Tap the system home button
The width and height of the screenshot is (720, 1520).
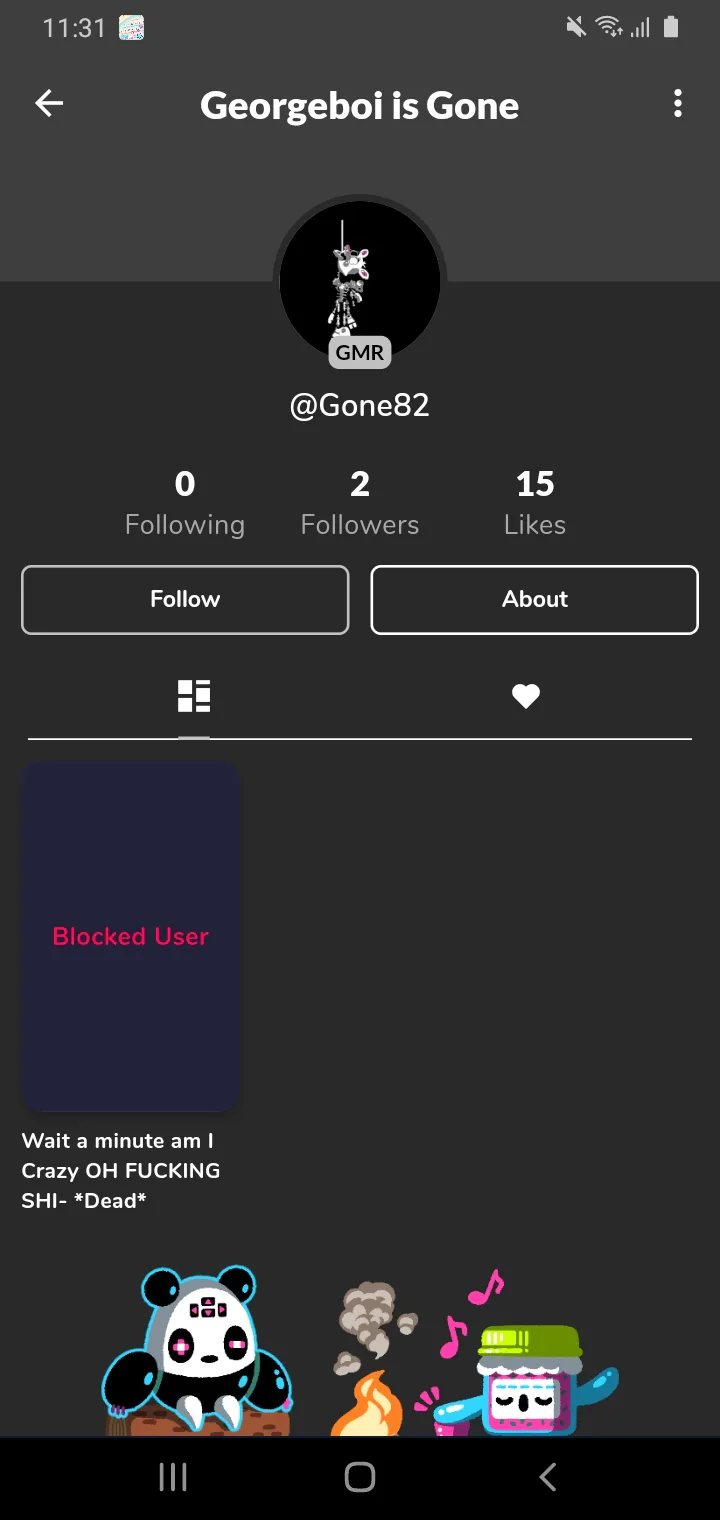point(360,1477)
